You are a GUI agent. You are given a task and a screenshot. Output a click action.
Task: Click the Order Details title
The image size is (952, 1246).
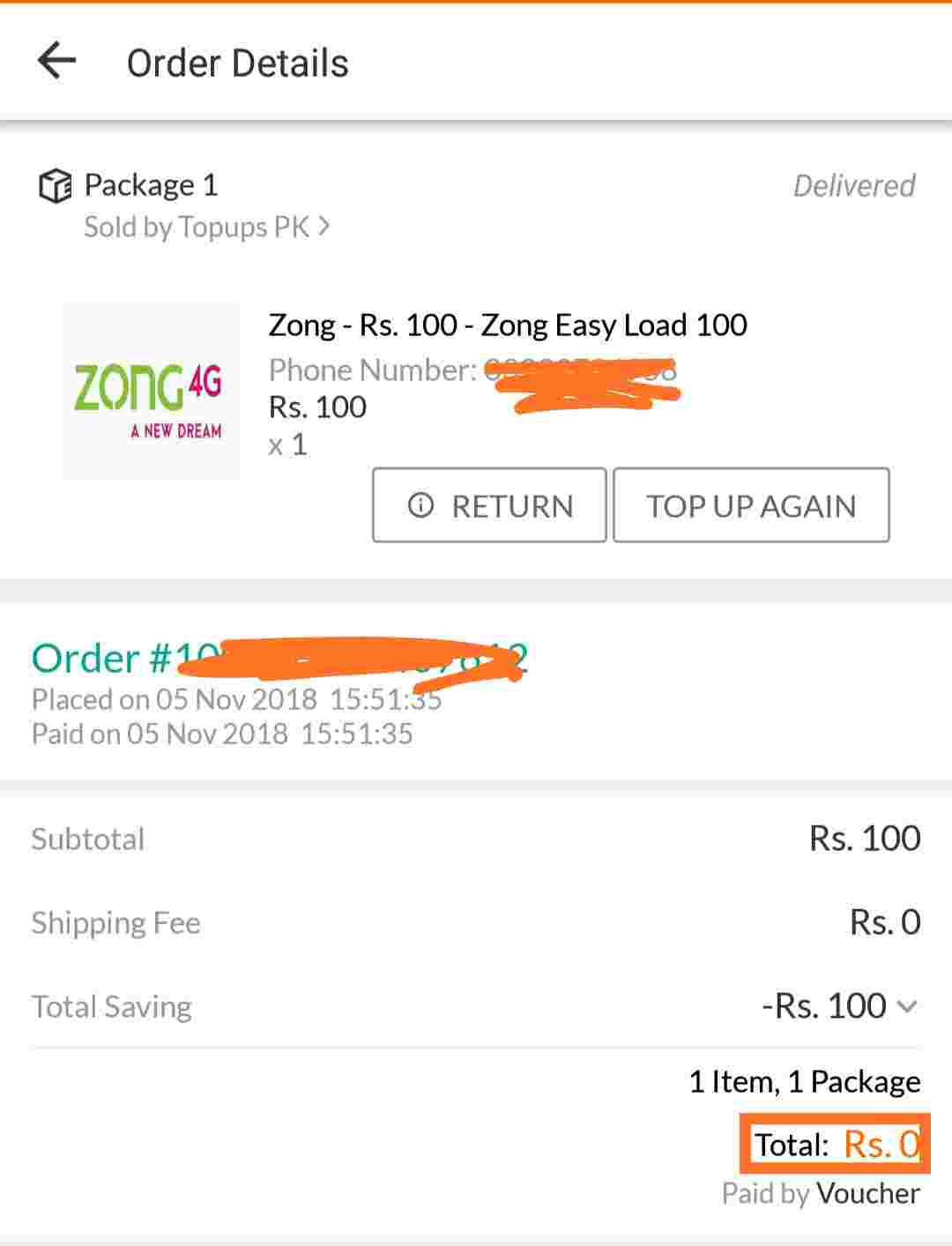pyautogui.click(x=238, y=62)
